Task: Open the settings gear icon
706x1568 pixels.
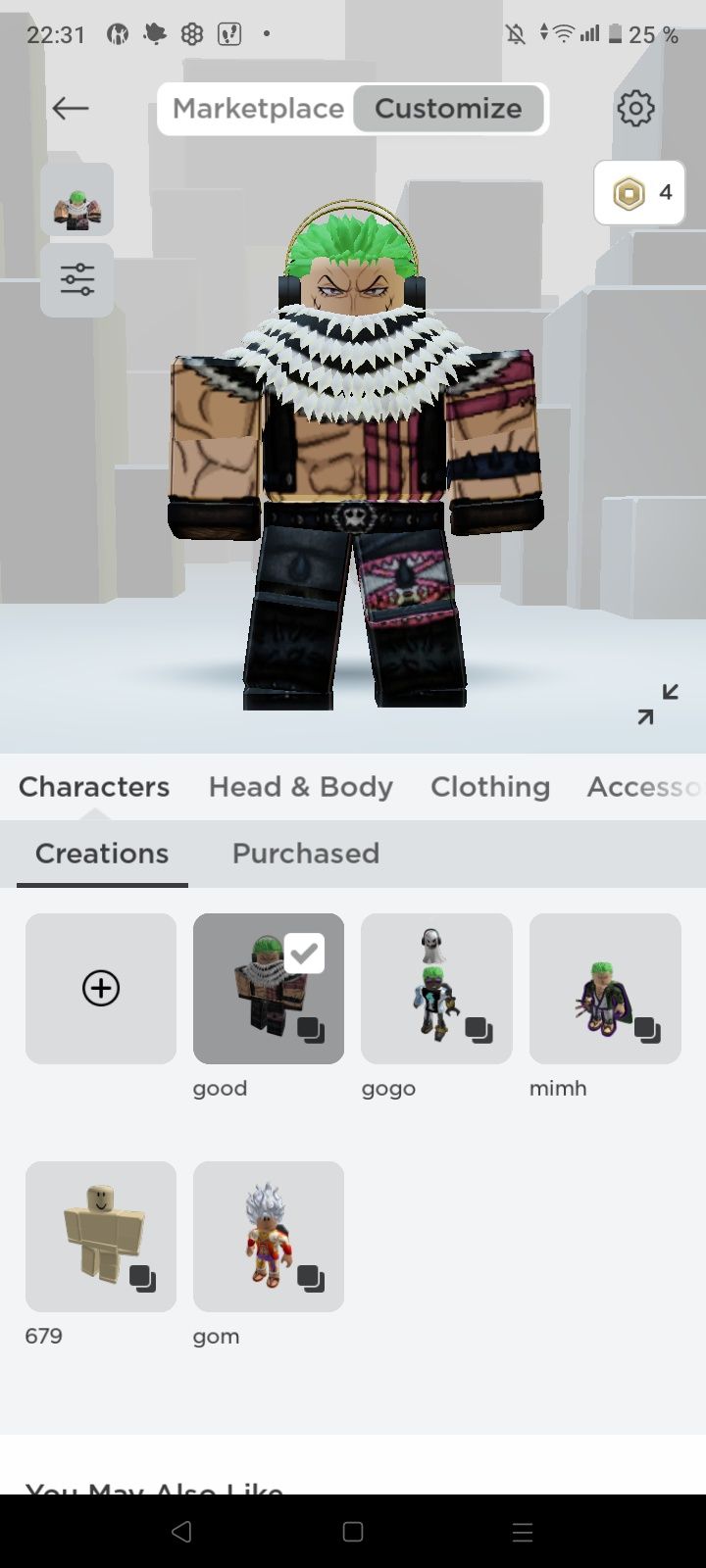Action: 635,108
